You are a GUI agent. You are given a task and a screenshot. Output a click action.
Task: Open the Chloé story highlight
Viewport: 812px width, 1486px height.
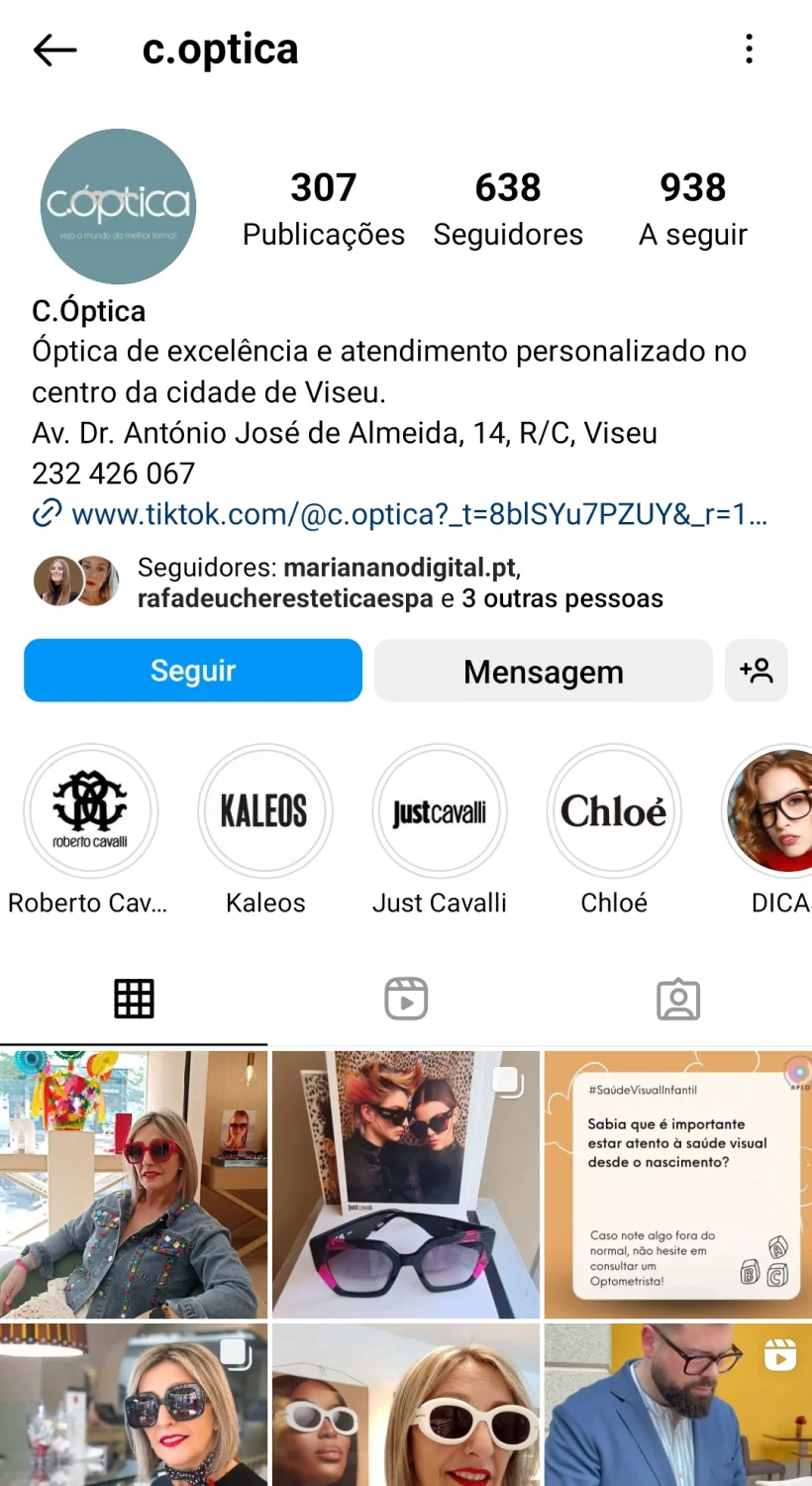click(614, 811)
